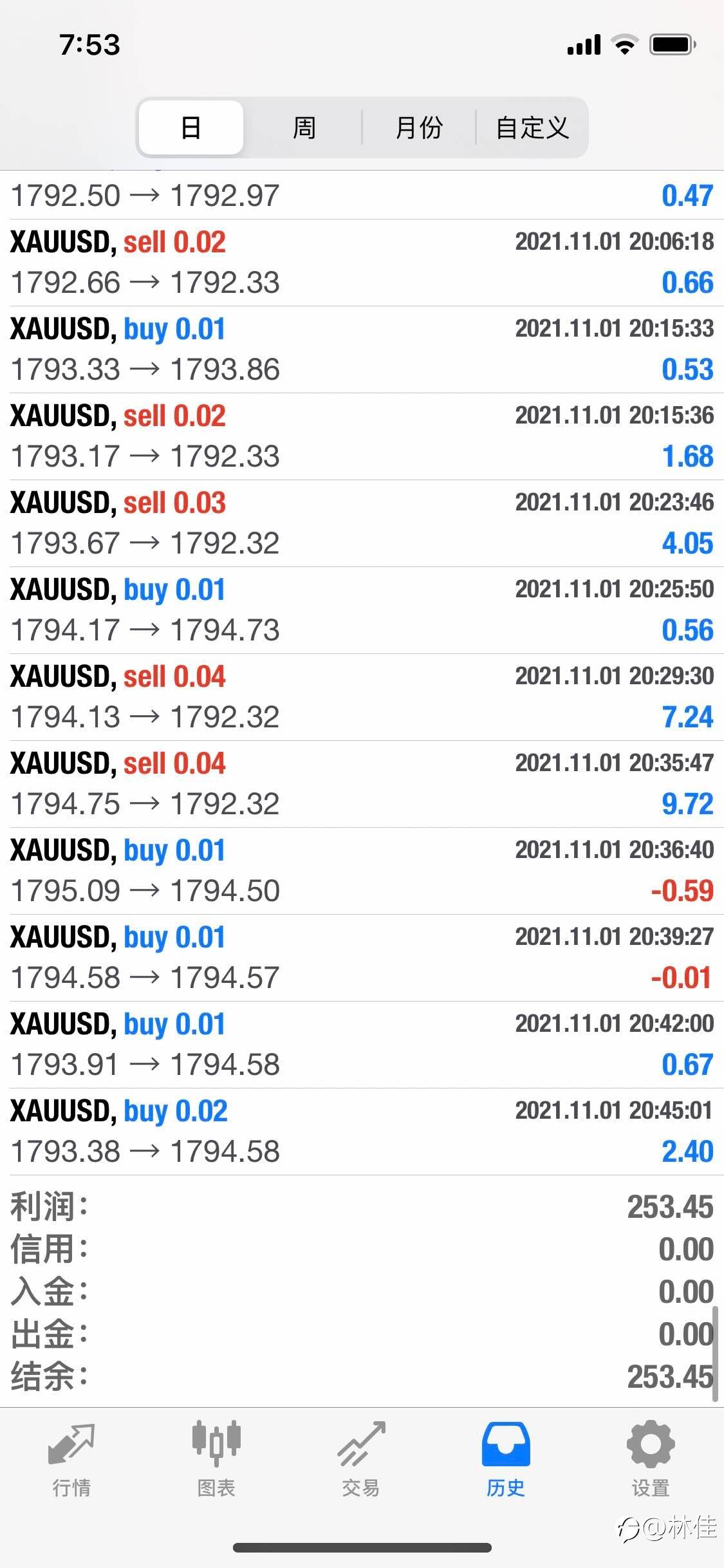Viewport: 724px width, 1568px height.
Task: View the buy 0.01 trade with loss -0.59
Action: click(362, 871)
